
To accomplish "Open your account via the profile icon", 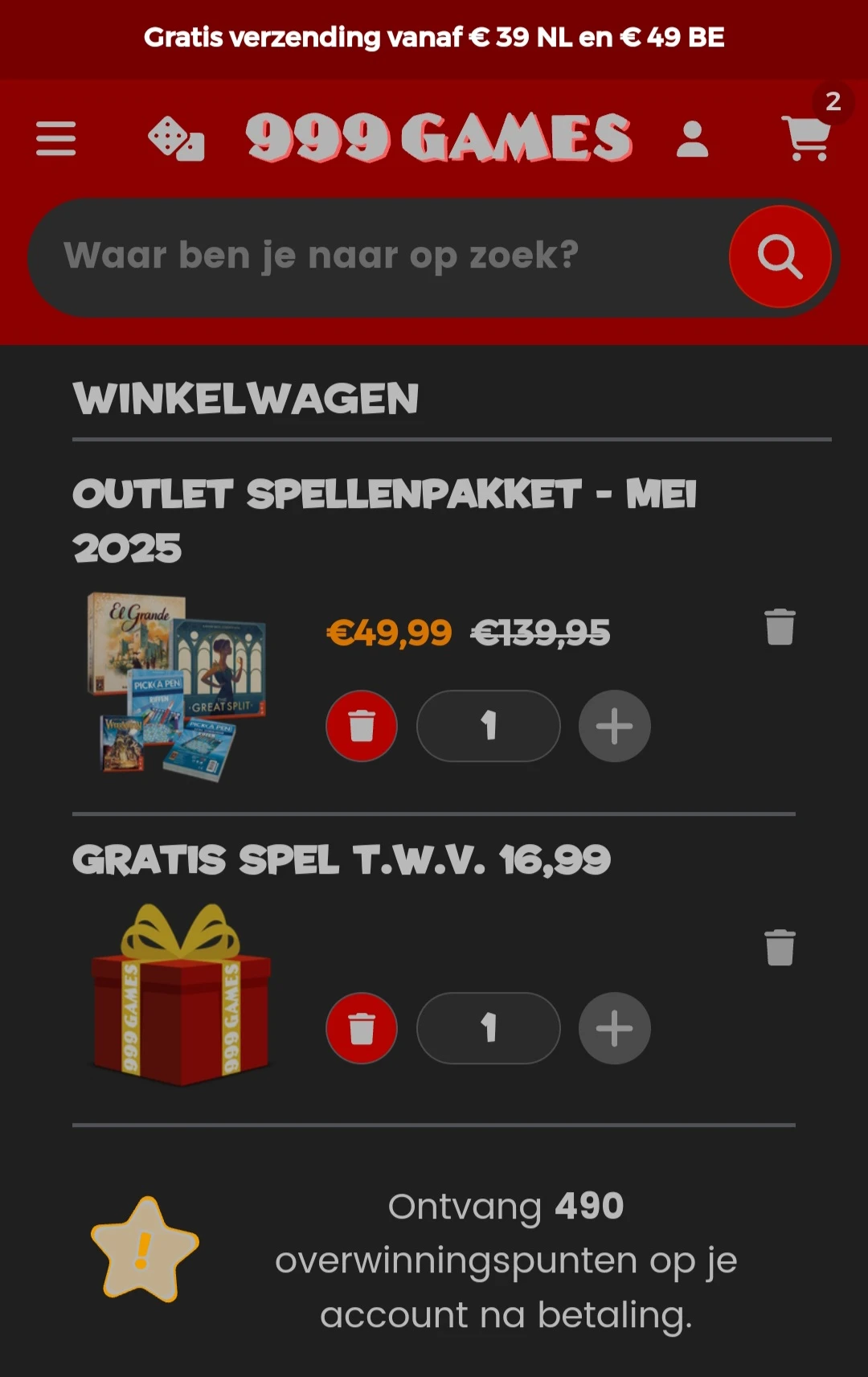I will [693, 138].
